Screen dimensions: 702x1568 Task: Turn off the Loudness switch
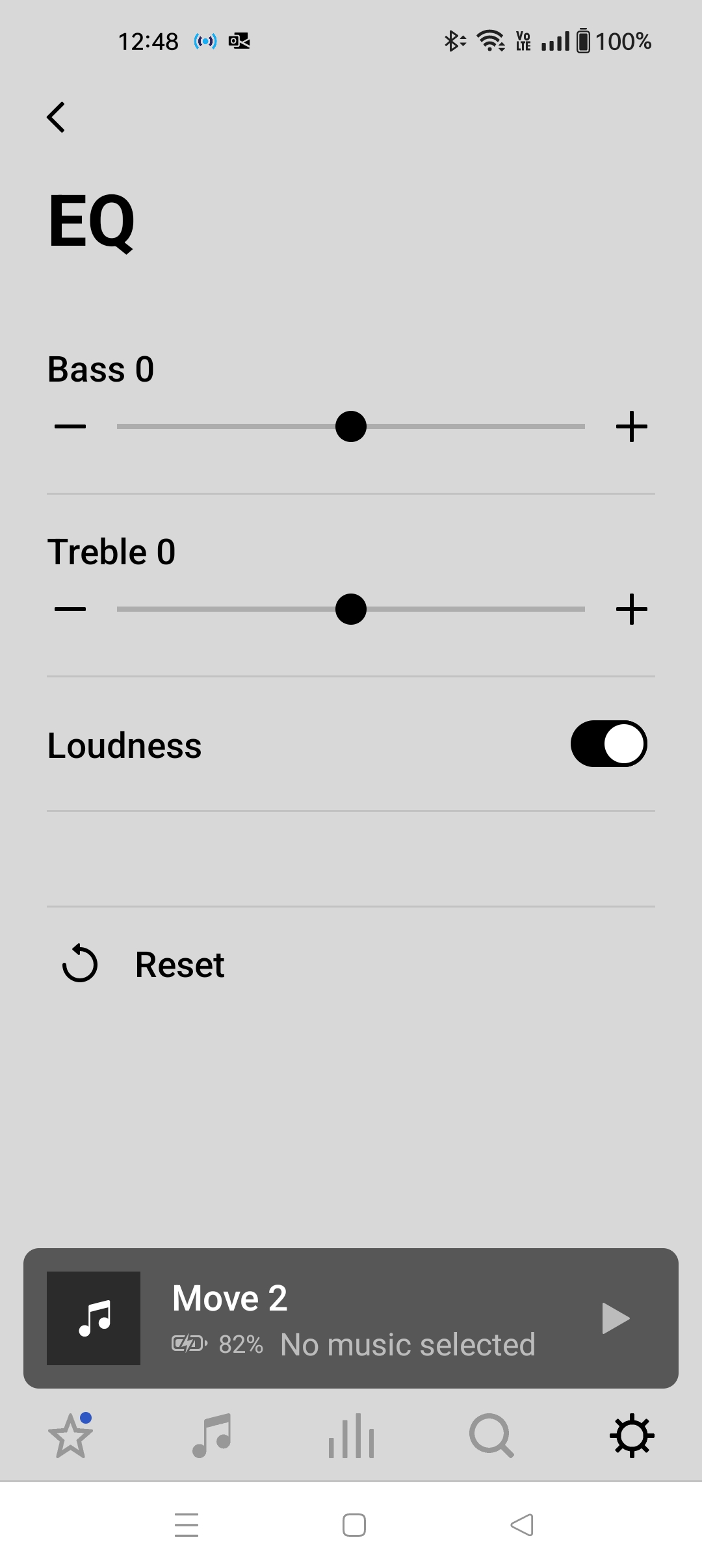coord(608,744)
